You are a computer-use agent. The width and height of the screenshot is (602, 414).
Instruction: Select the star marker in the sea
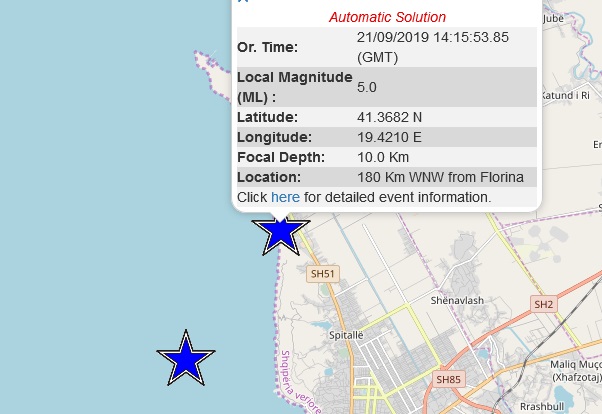click(186, 358)
